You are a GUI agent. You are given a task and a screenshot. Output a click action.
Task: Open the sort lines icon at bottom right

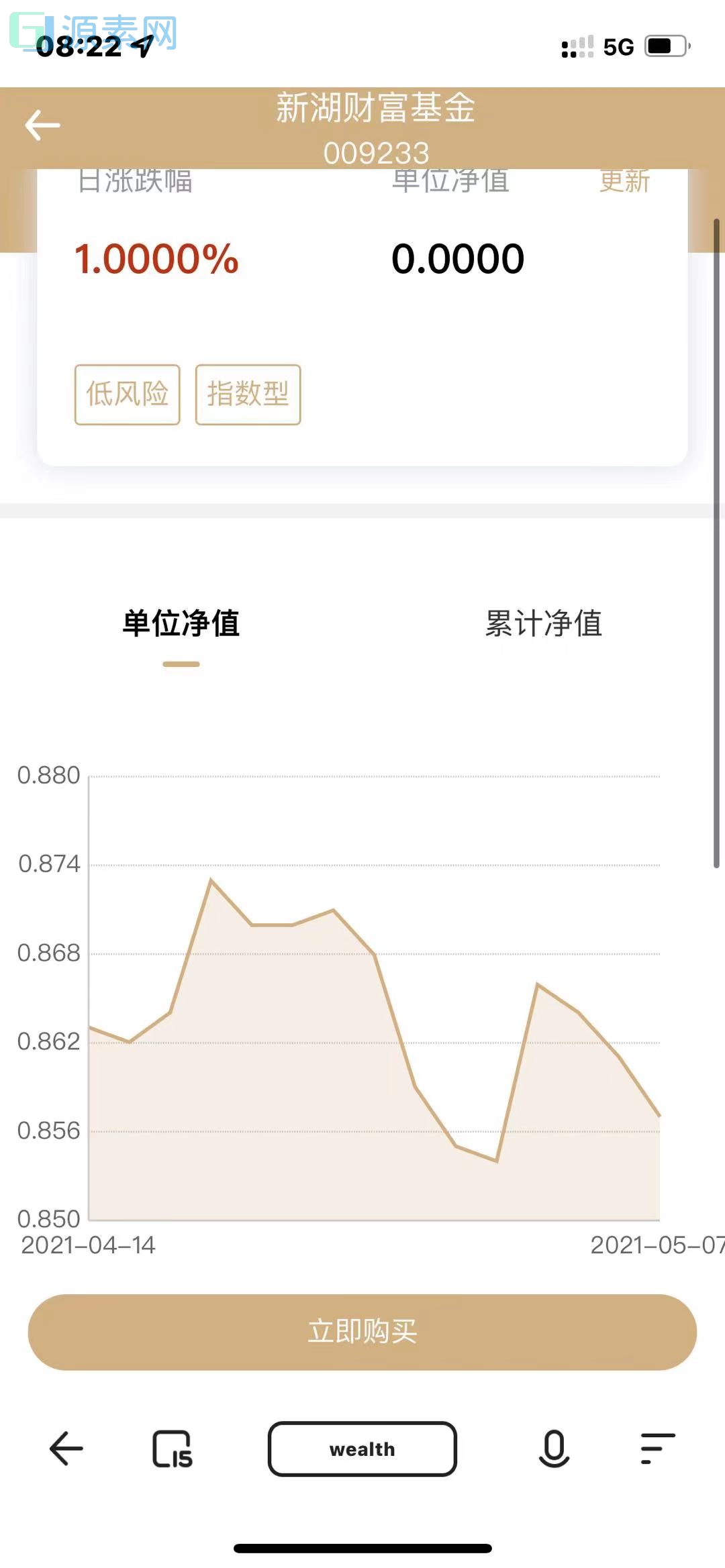[x=656, y=1449]
